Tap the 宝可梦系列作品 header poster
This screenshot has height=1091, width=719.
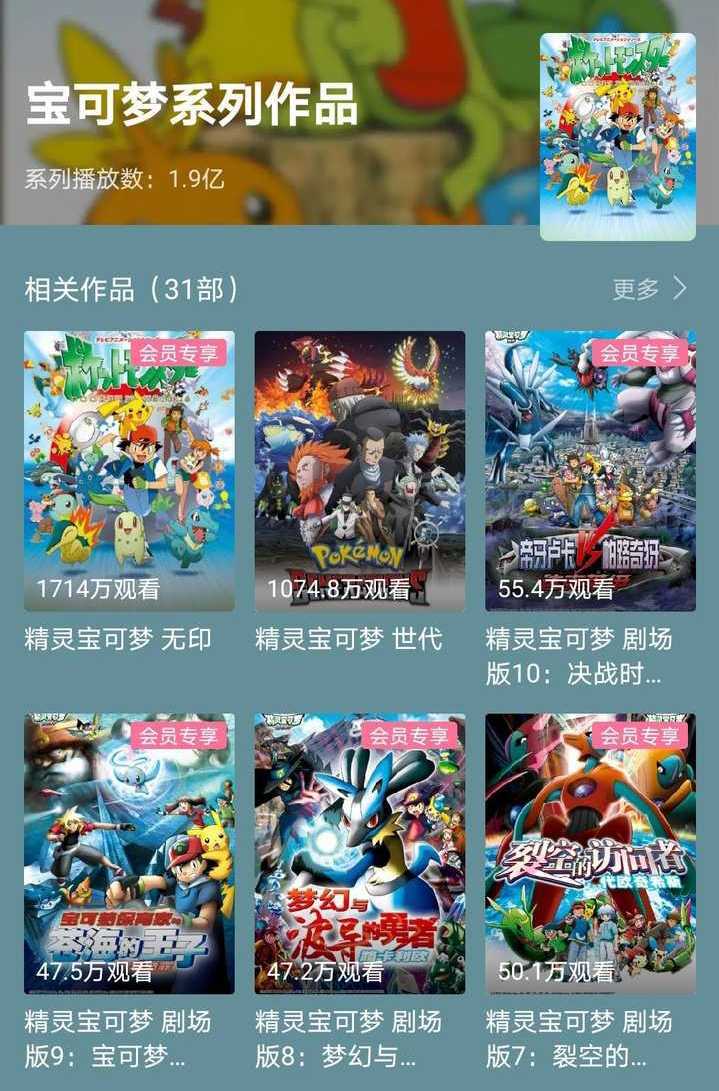point(617,137)
